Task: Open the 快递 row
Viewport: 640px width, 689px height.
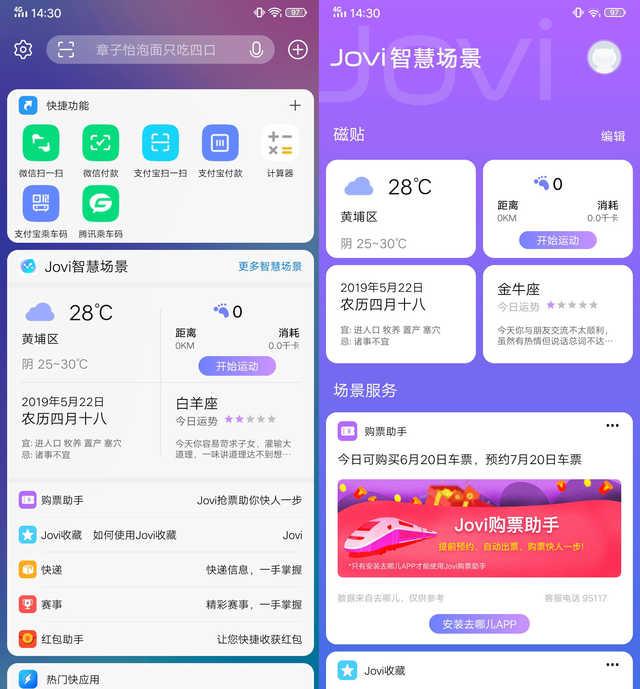Action: point(160,569)
